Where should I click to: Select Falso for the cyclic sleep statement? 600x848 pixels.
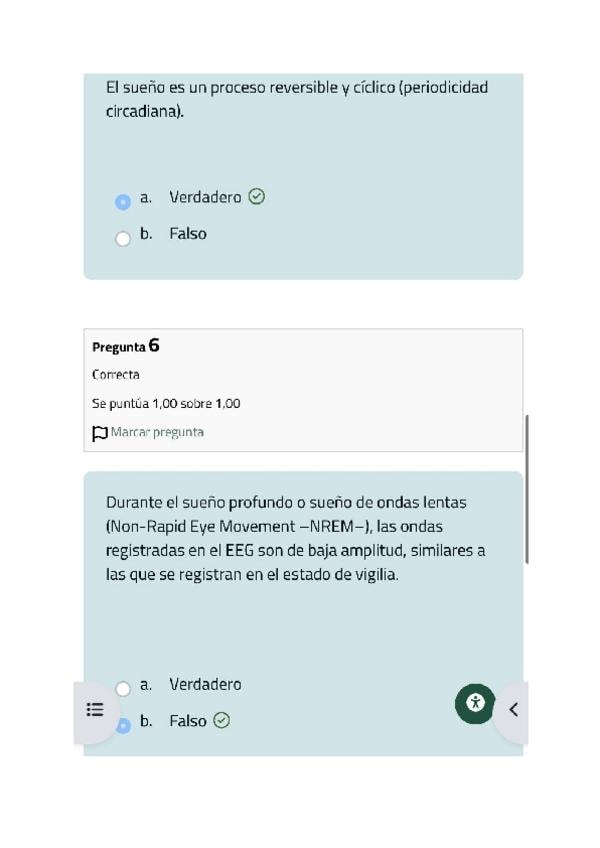[123, 239]
